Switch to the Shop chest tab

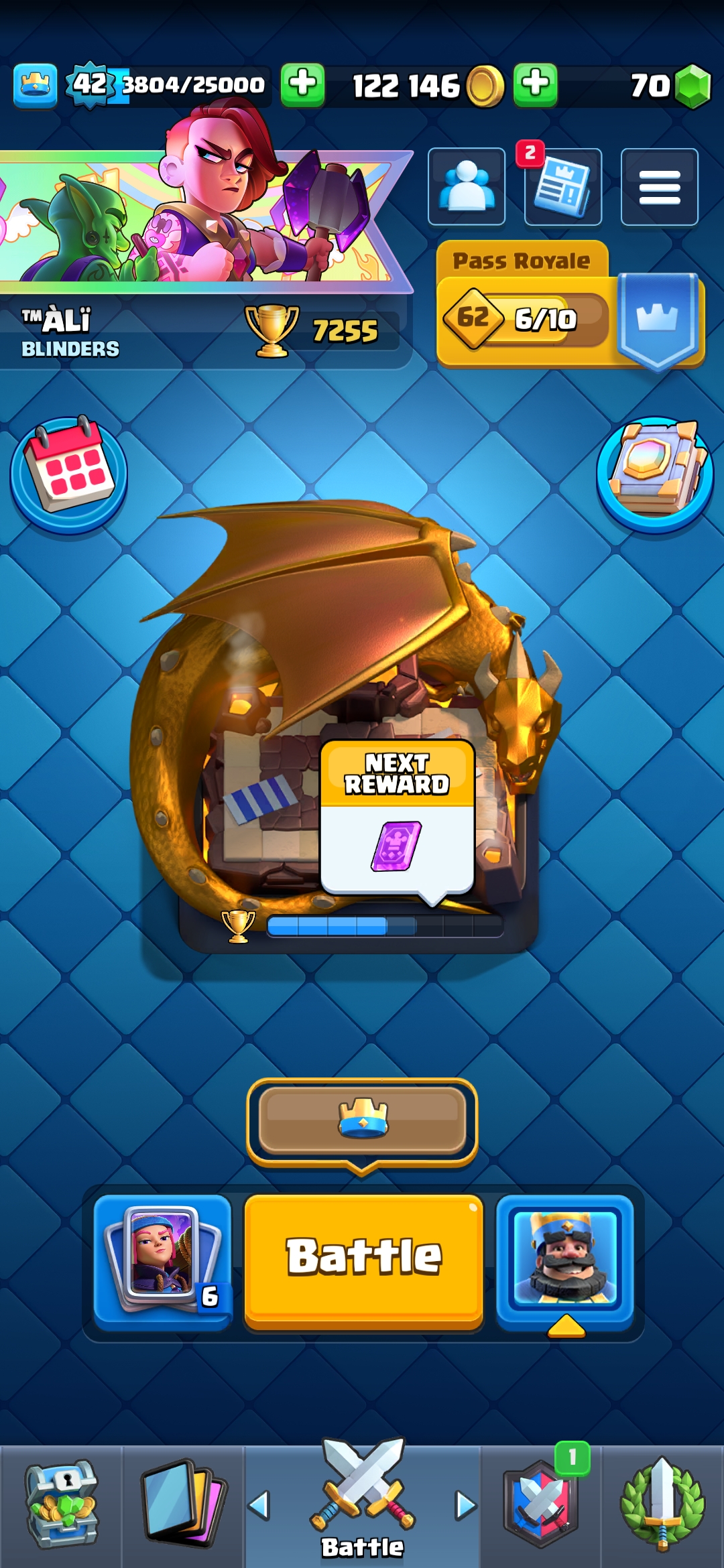(62, 1505)
